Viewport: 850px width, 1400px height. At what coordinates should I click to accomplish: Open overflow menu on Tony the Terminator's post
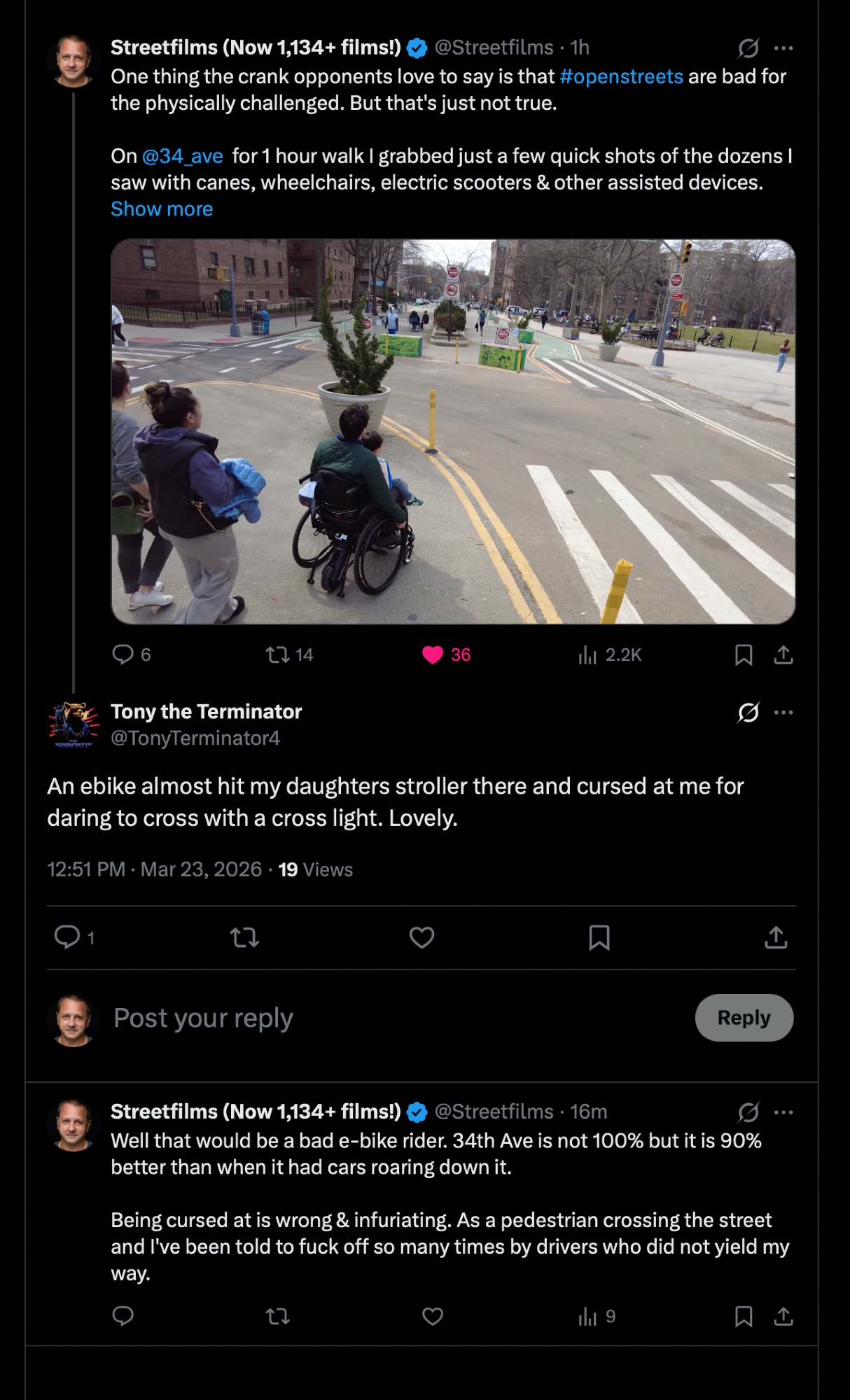[783, 713]
